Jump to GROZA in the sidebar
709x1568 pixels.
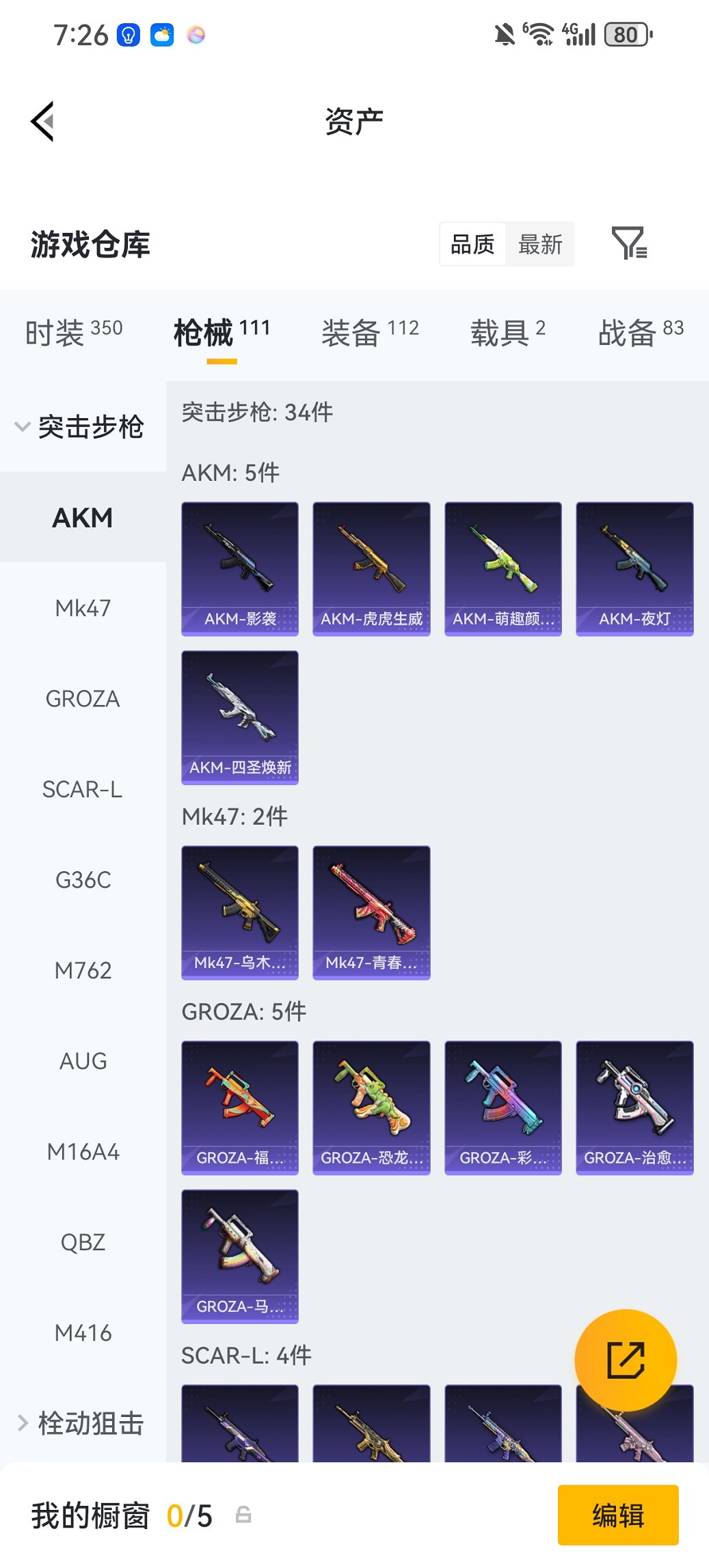(83, 699)
